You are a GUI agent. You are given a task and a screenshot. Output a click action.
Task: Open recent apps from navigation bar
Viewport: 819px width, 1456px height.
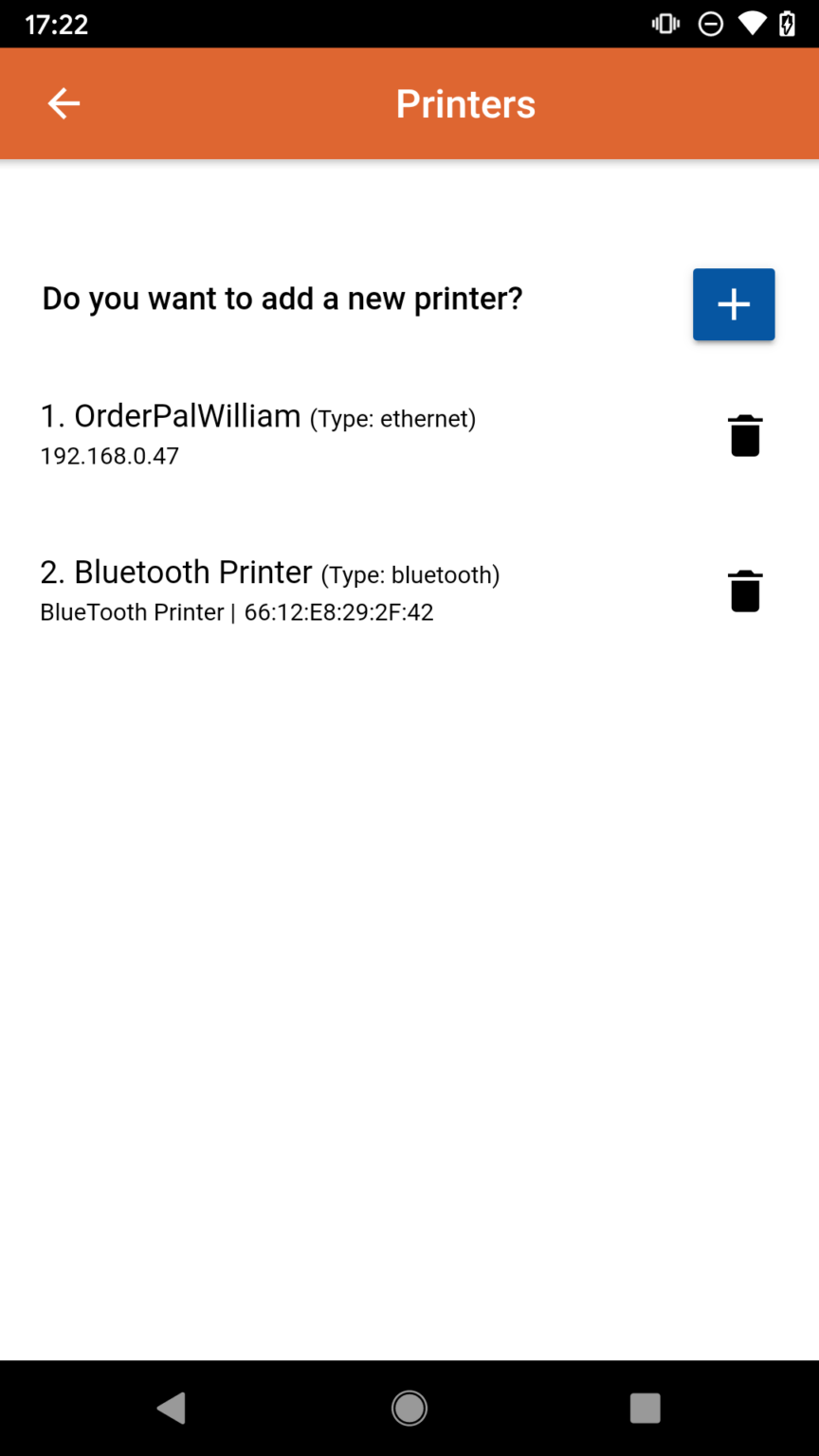click(x=645, y=1408)
